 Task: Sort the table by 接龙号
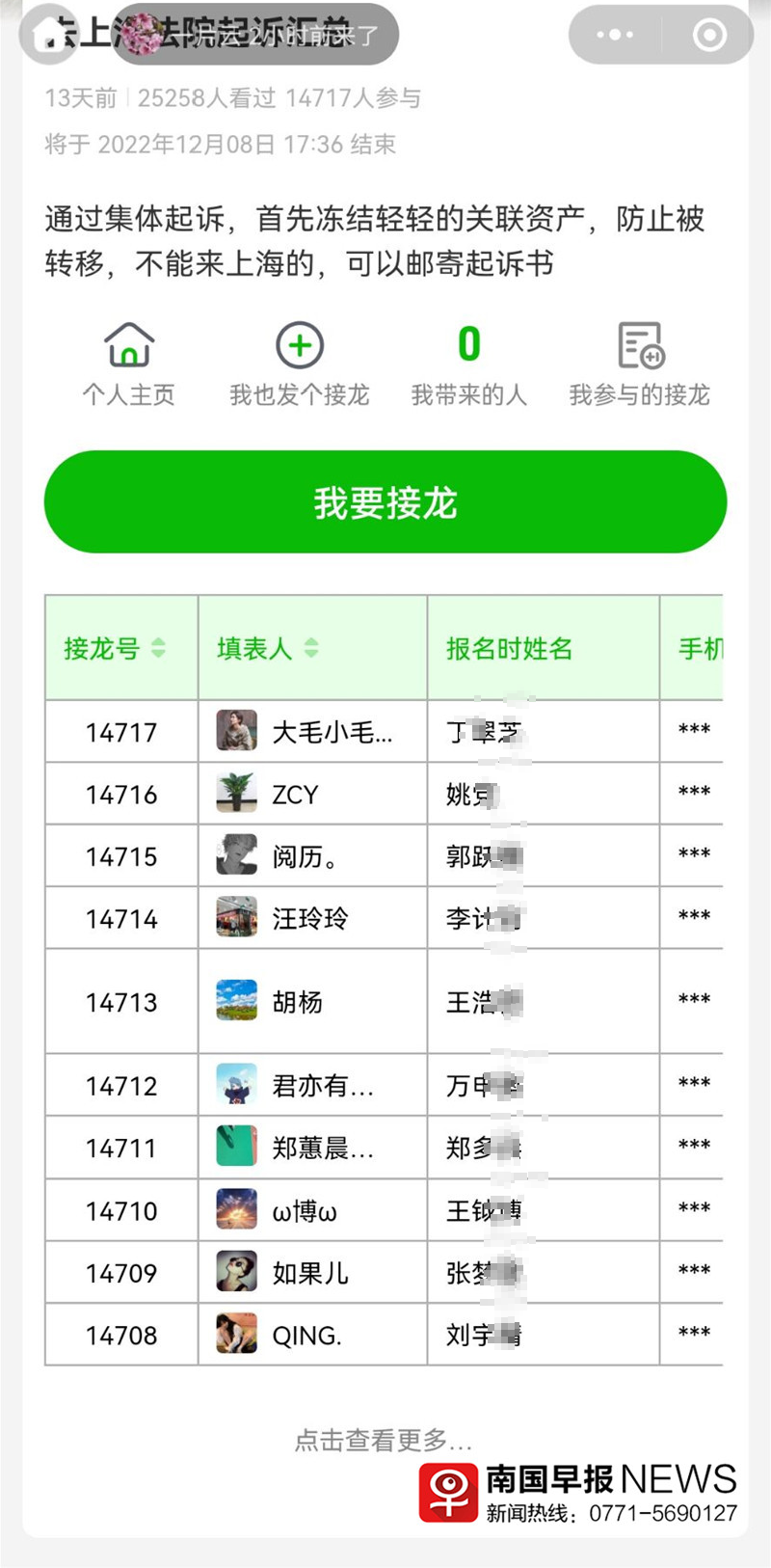click(158, 648)
